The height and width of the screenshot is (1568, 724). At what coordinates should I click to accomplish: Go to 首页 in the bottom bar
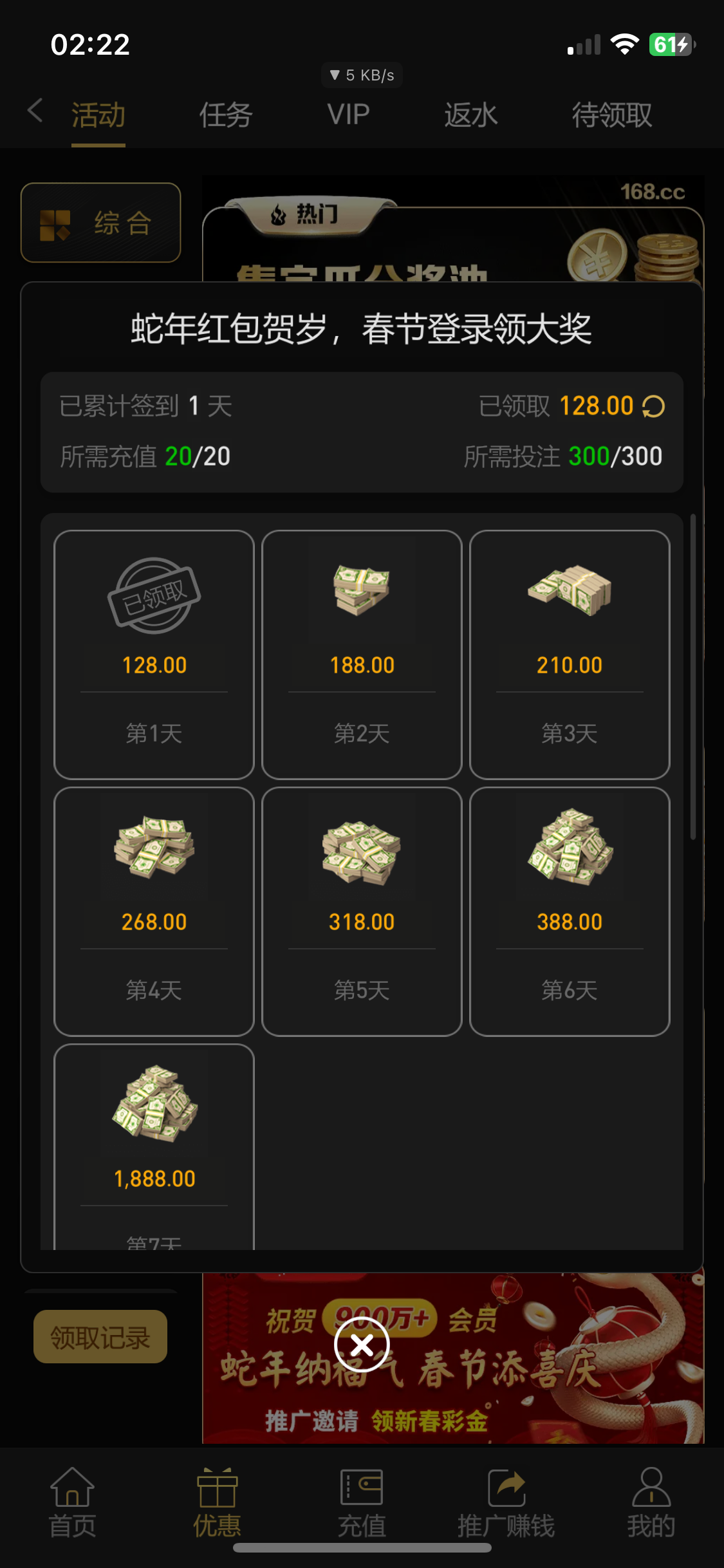pos(72,1503)
